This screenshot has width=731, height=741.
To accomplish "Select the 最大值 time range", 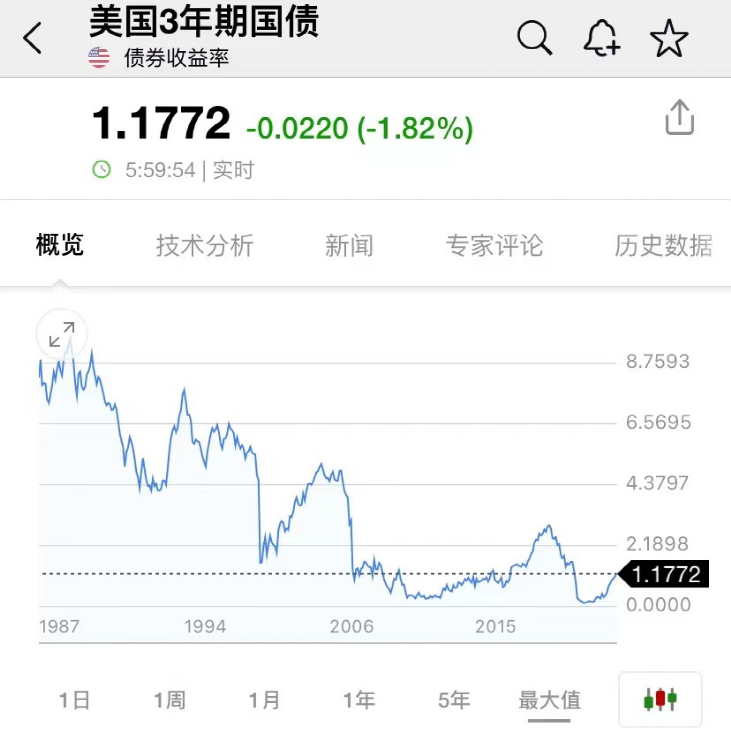I will 549,700.
